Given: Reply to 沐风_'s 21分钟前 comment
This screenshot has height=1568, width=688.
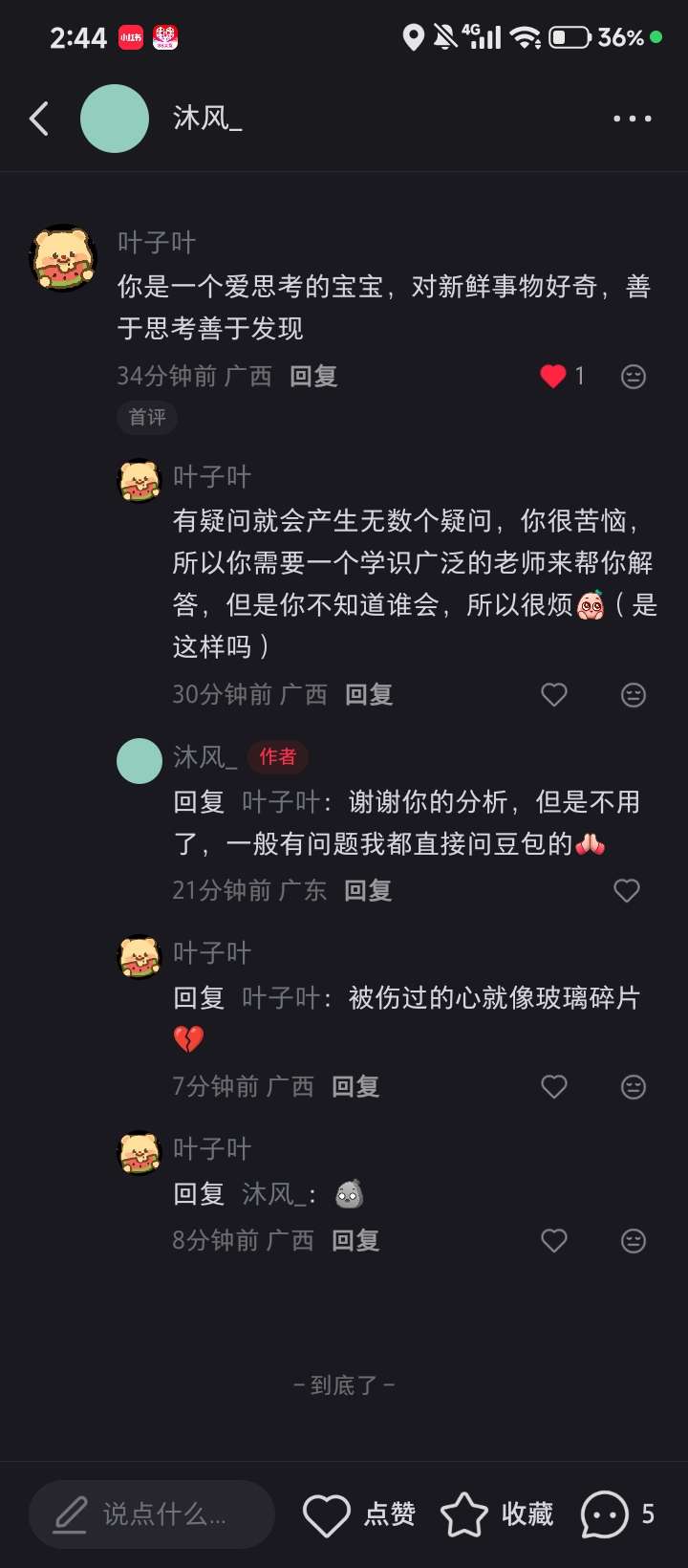Looking at the screenshot, I should pyautogui.click(x=368, y=890).
